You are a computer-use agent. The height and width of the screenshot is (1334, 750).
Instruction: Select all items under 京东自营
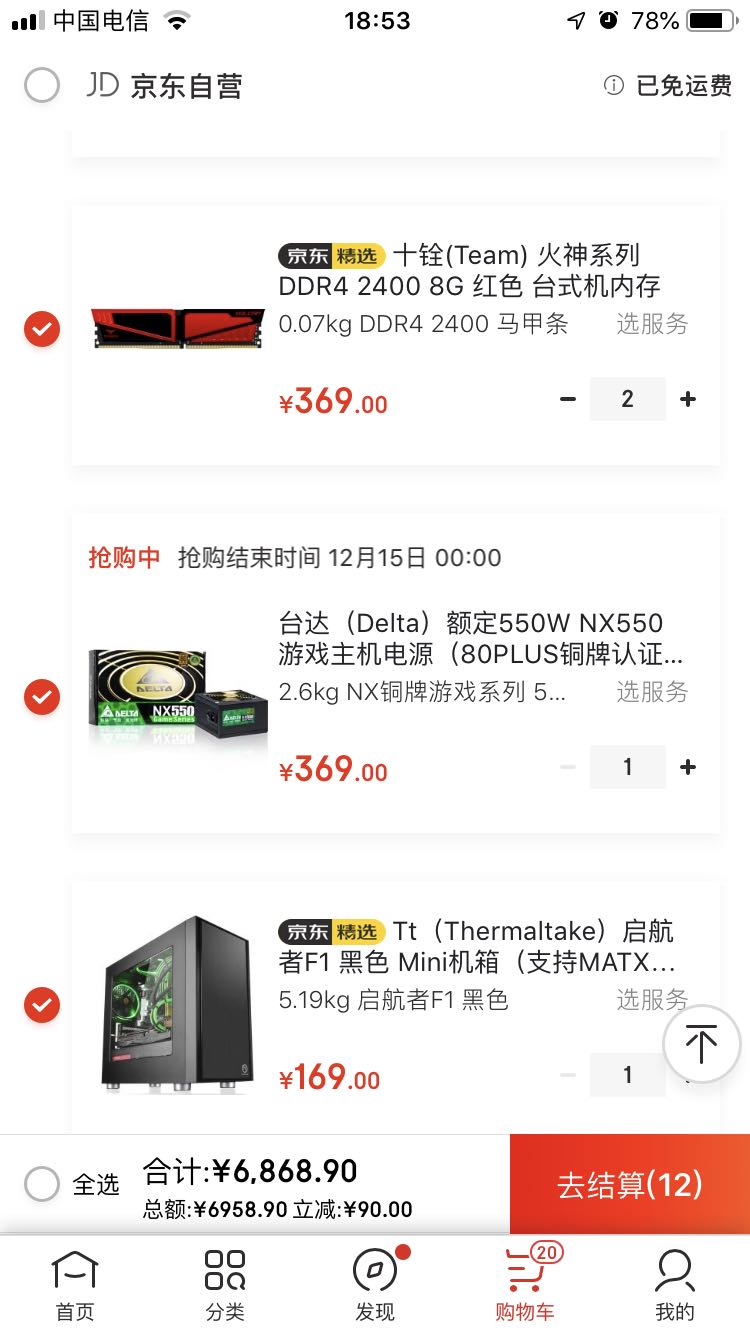[x=42, y=86]
